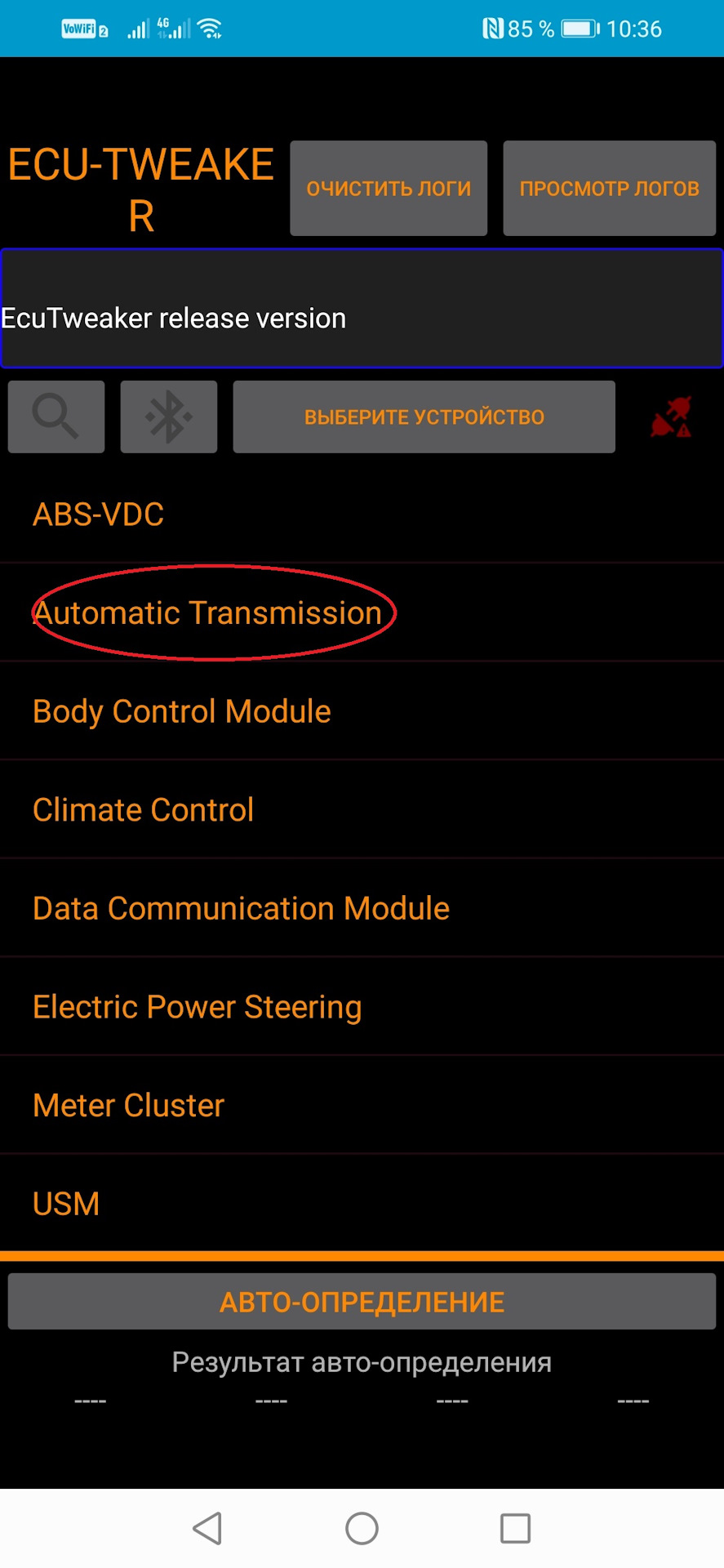Screen dimensions: 724x1568
Task: Open Body Control Module
Action: point(182,711)
